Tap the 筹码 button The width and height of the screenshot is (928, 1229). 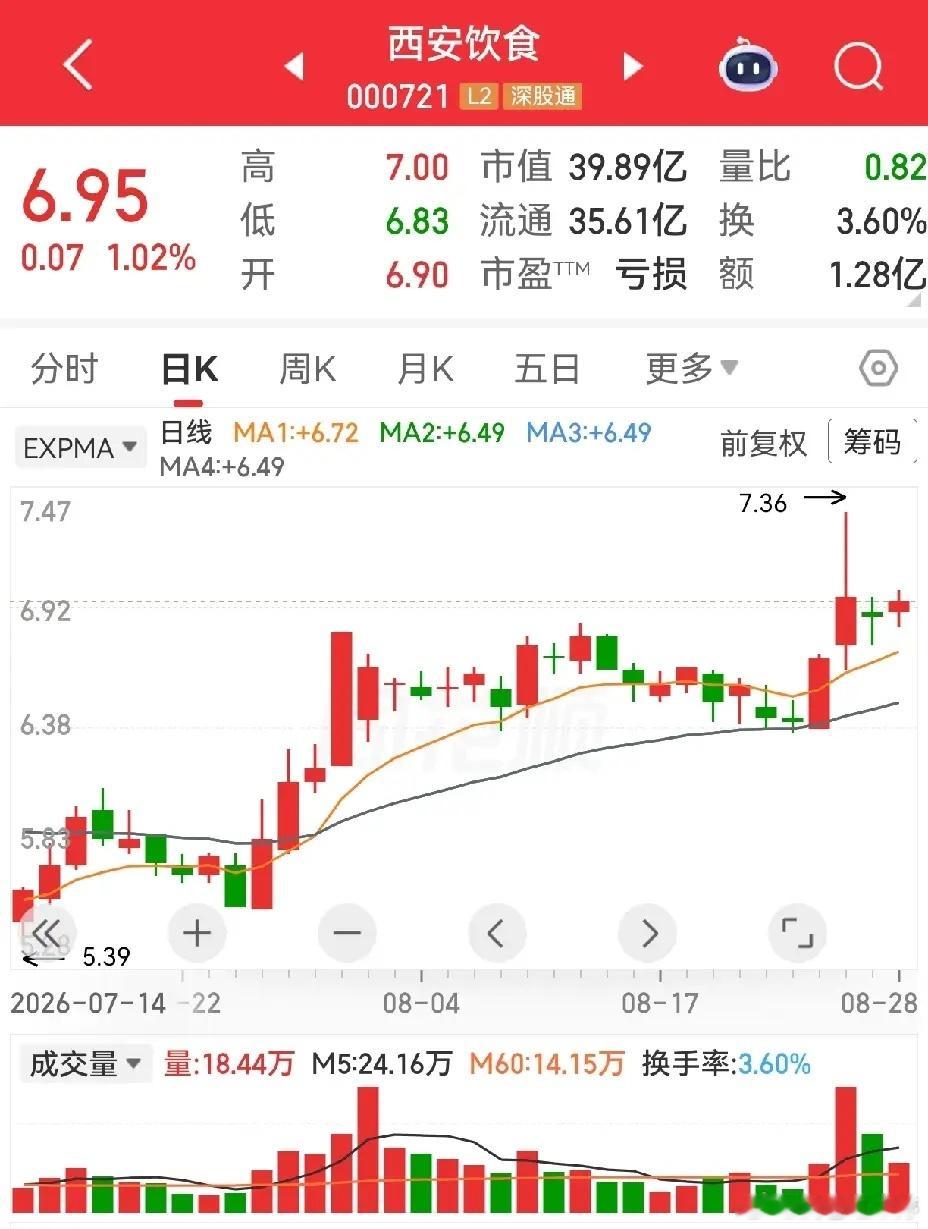pyautogui.click(x=872, y=442)
